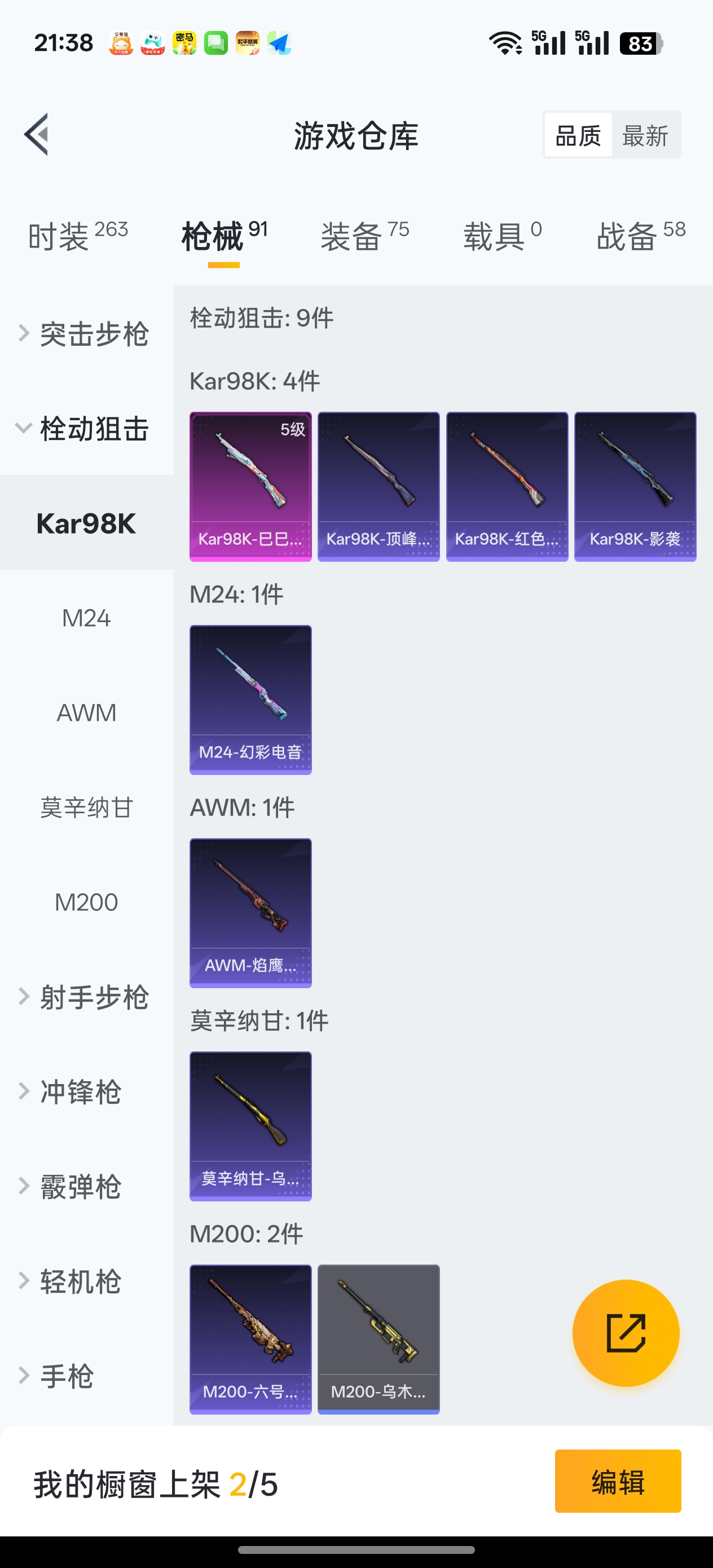
Task: Open the 载具 tab
Action: pyautogui.click(x=503, y=236)
